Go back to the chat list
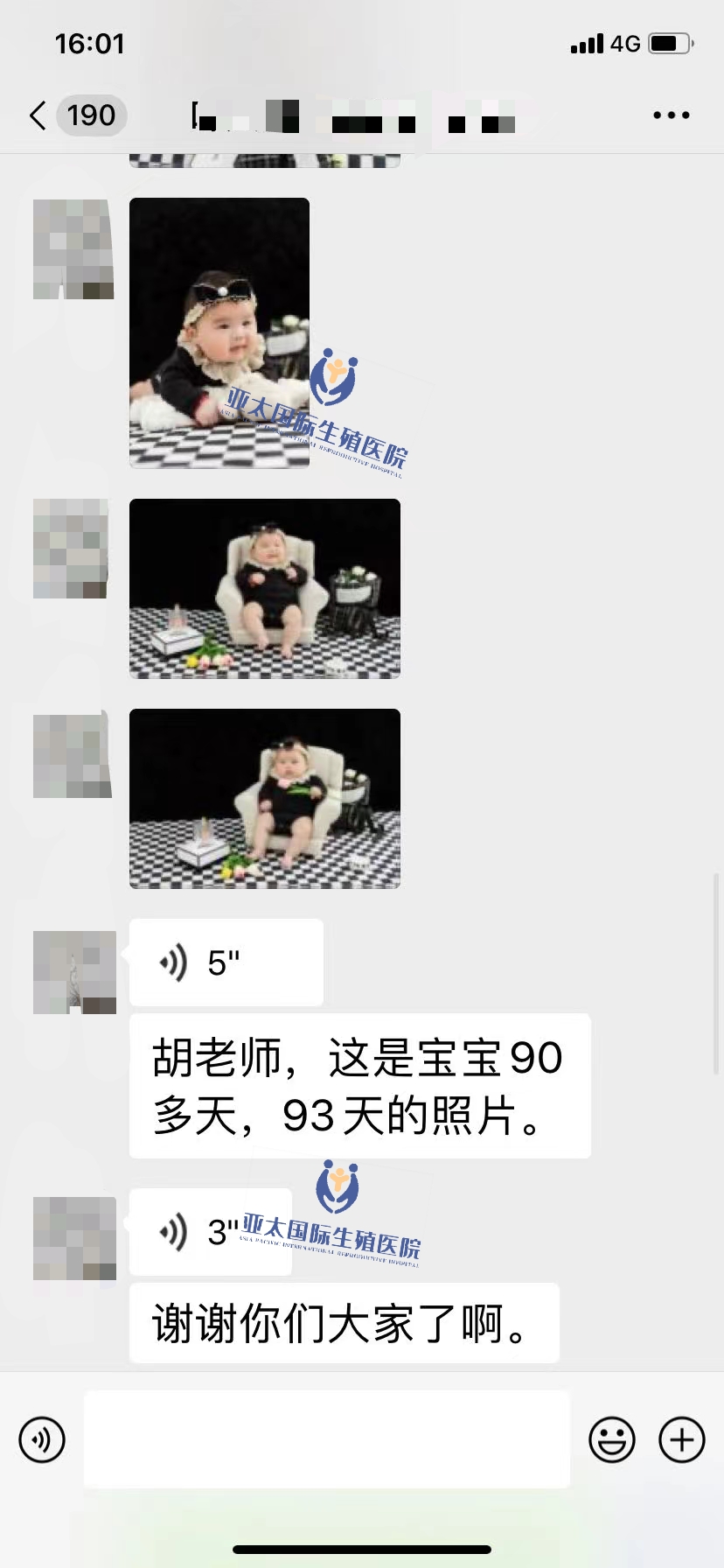 pos(38,115)
